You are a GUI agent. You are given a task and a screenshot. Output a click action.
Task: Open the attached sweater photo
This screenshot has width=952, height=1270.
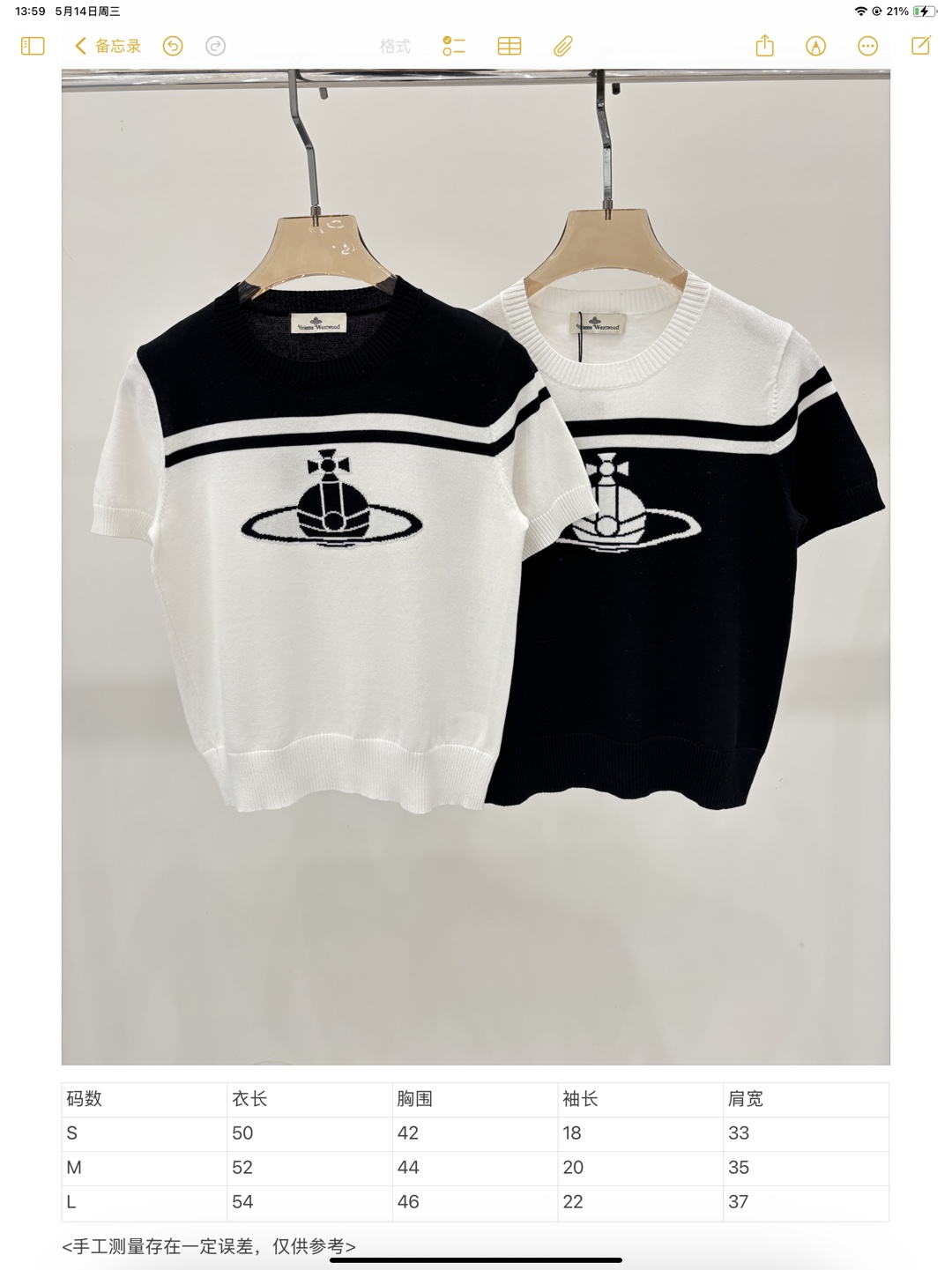coord(476,567)
